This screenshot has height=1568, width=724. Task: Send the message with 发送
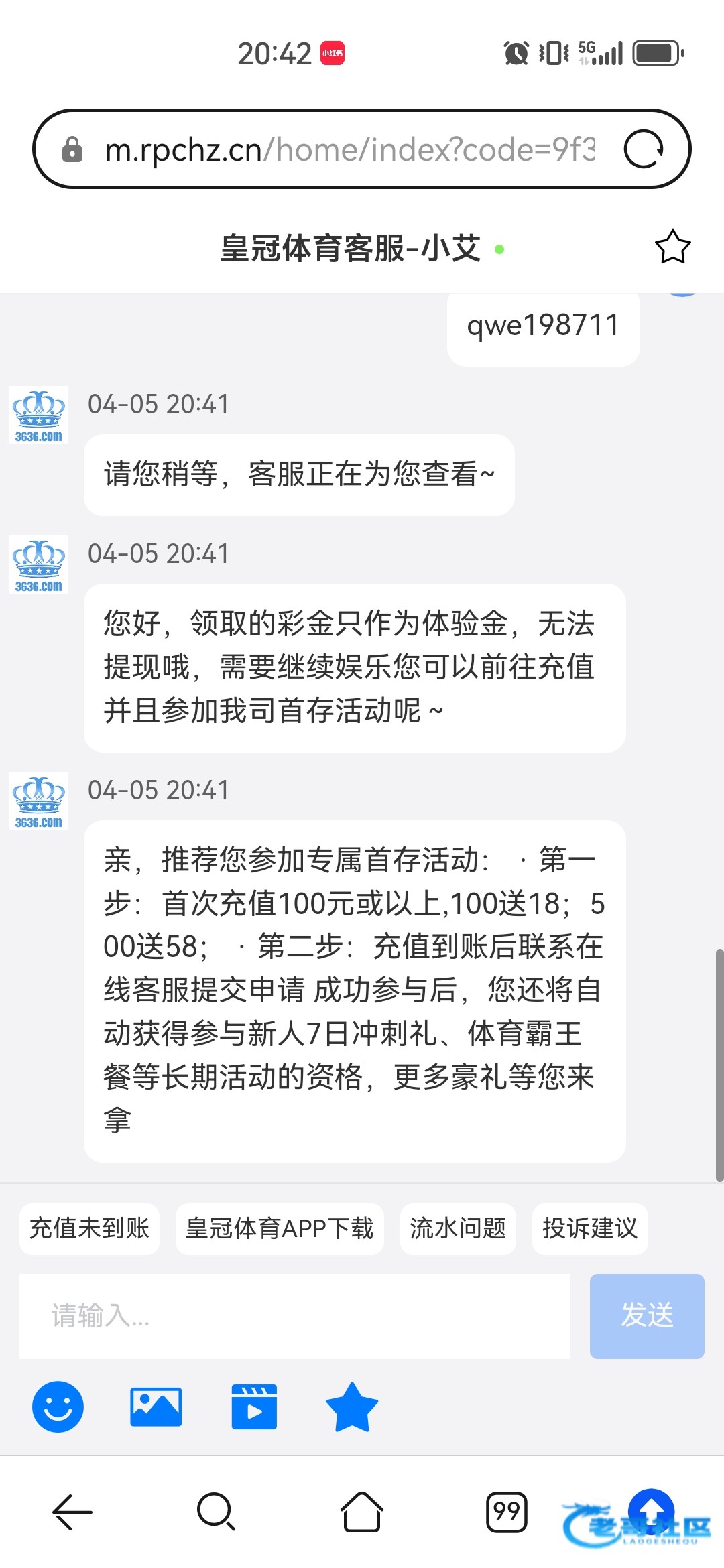coord(647,1315)
